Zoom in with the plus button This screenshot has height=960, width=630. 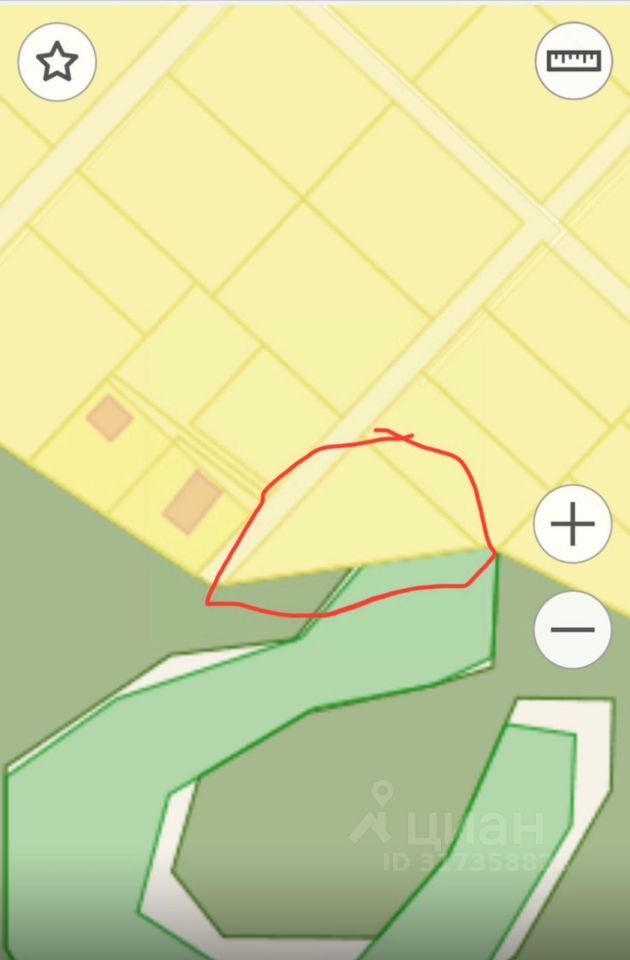click(572, 524)
